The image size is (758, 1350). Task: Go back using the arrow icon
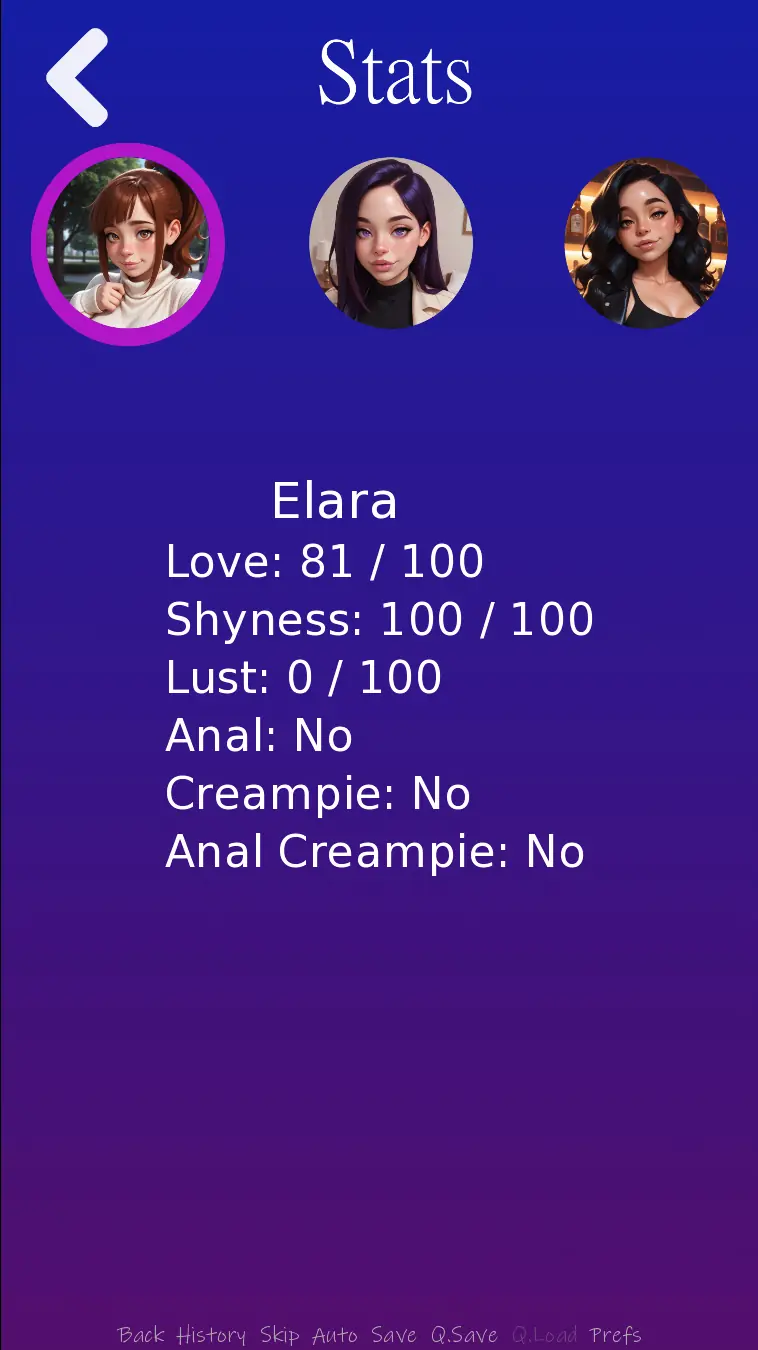[x=78, y=78]
